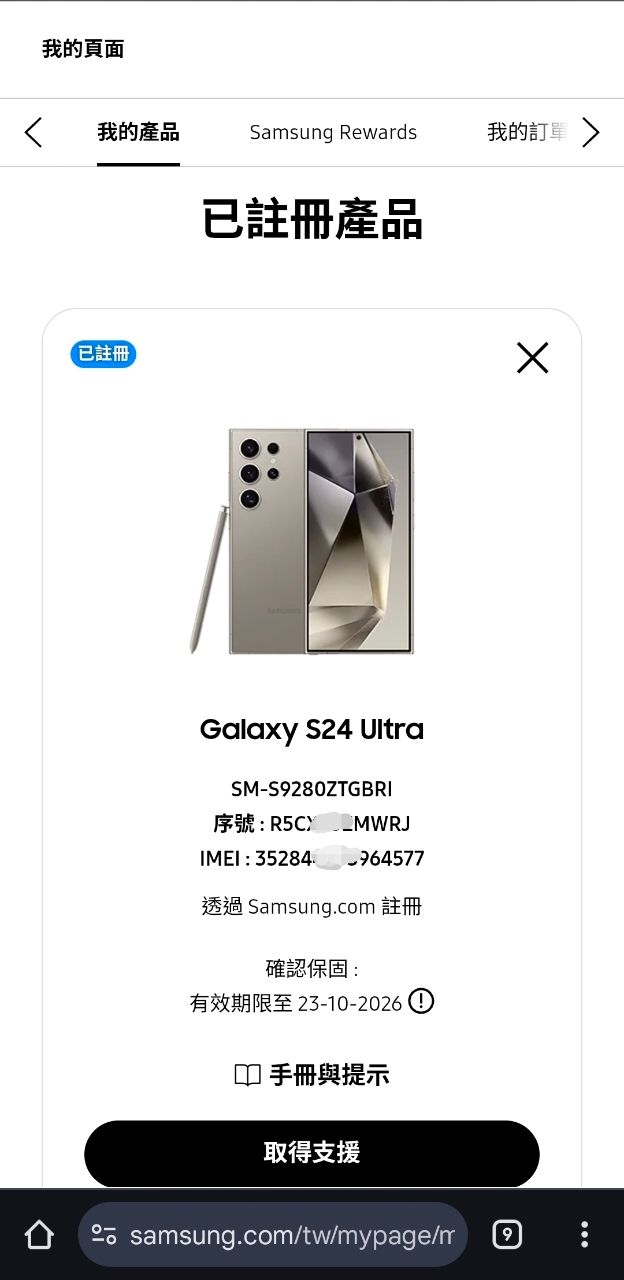Close the registered Galaxy S24 Ultra card

532,357
